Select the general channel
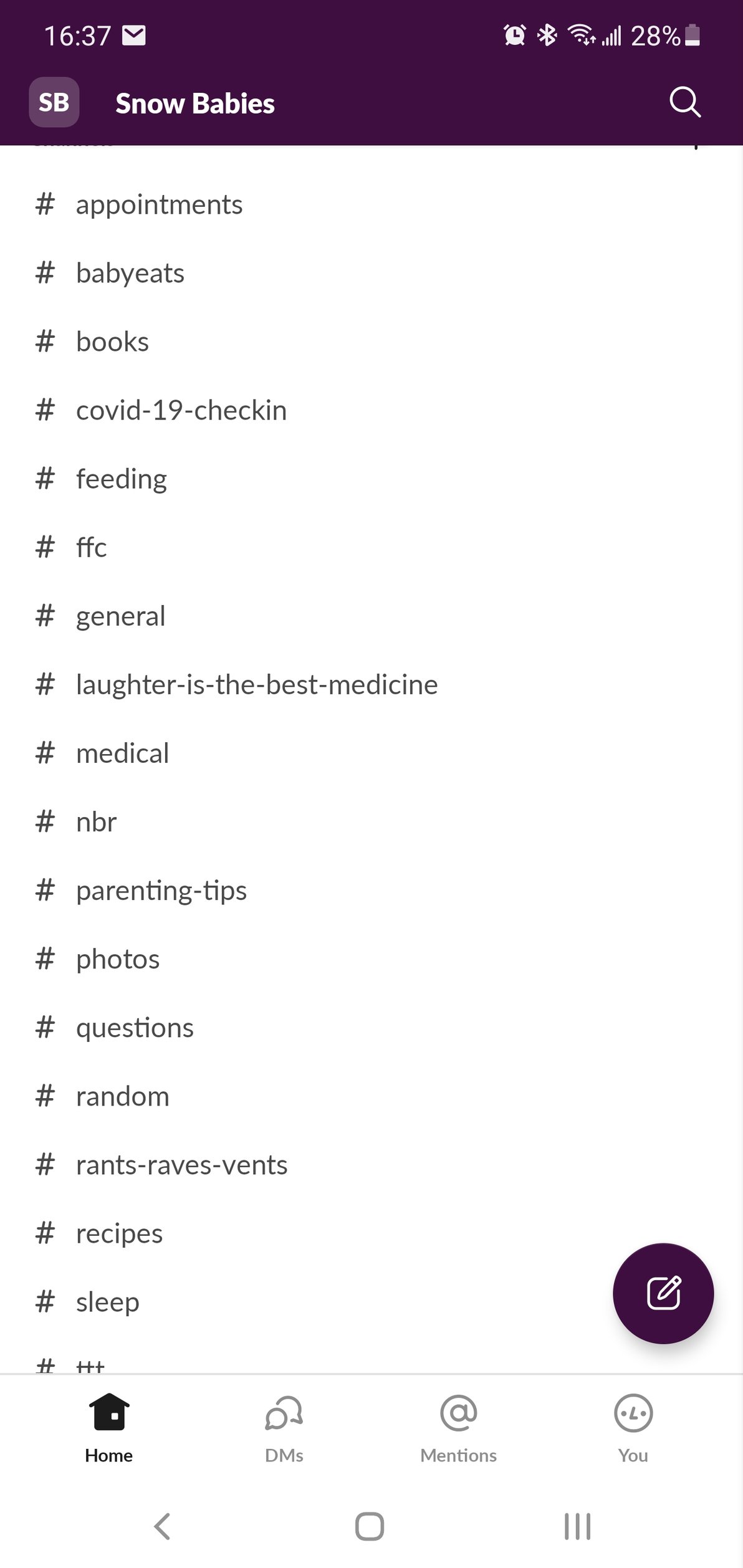 pos(371,616)
